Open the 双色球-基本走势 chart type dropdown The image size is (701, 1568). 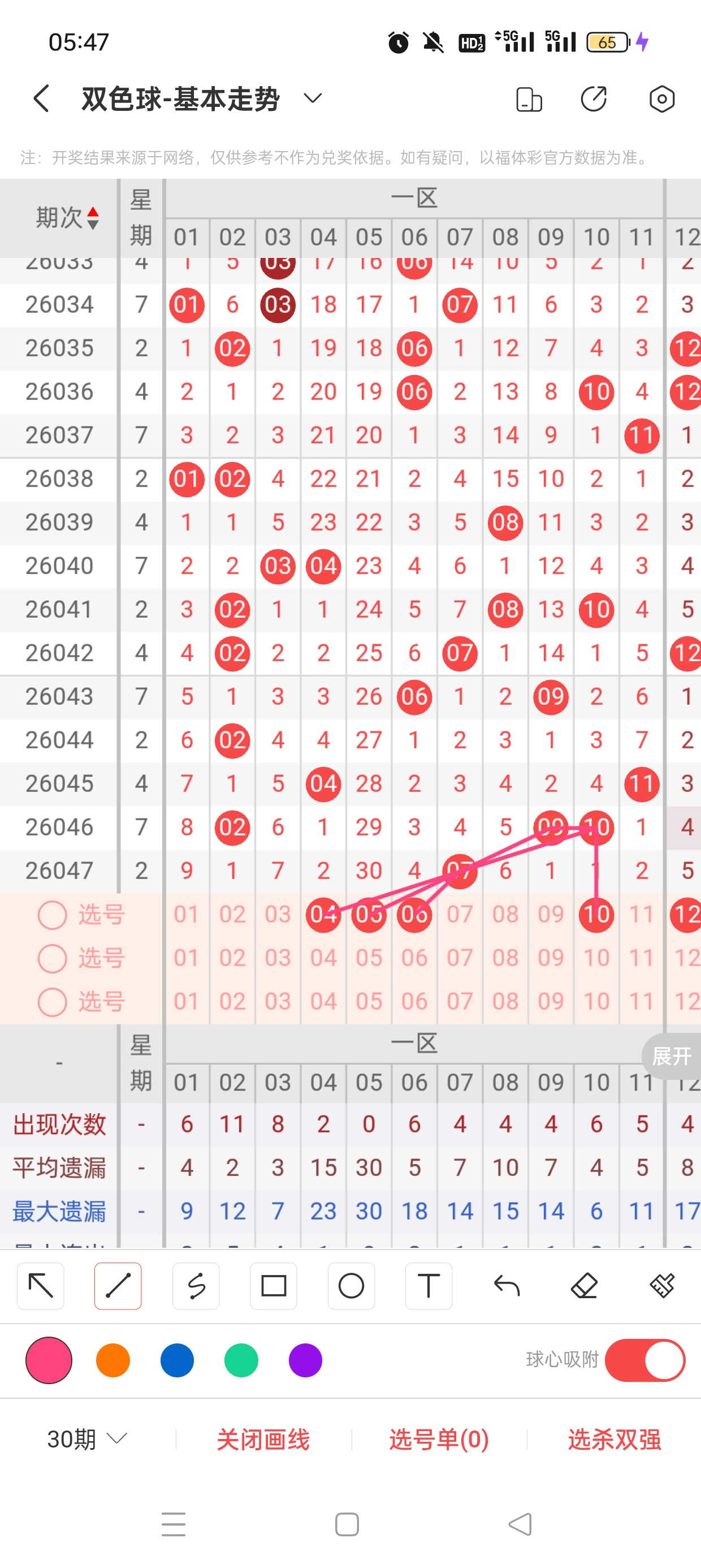313,98
